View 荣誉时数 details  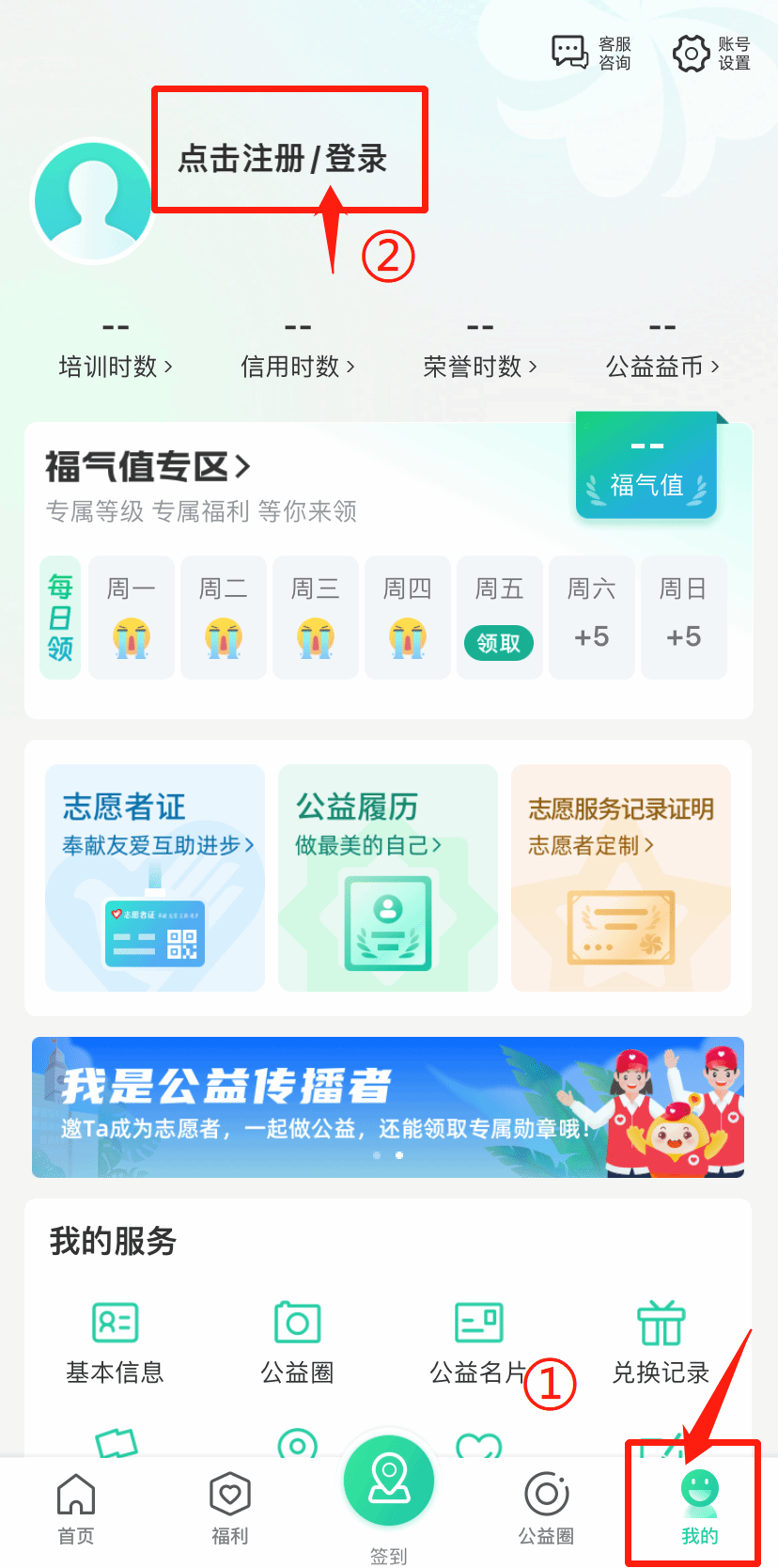click(x=480, y=366)
